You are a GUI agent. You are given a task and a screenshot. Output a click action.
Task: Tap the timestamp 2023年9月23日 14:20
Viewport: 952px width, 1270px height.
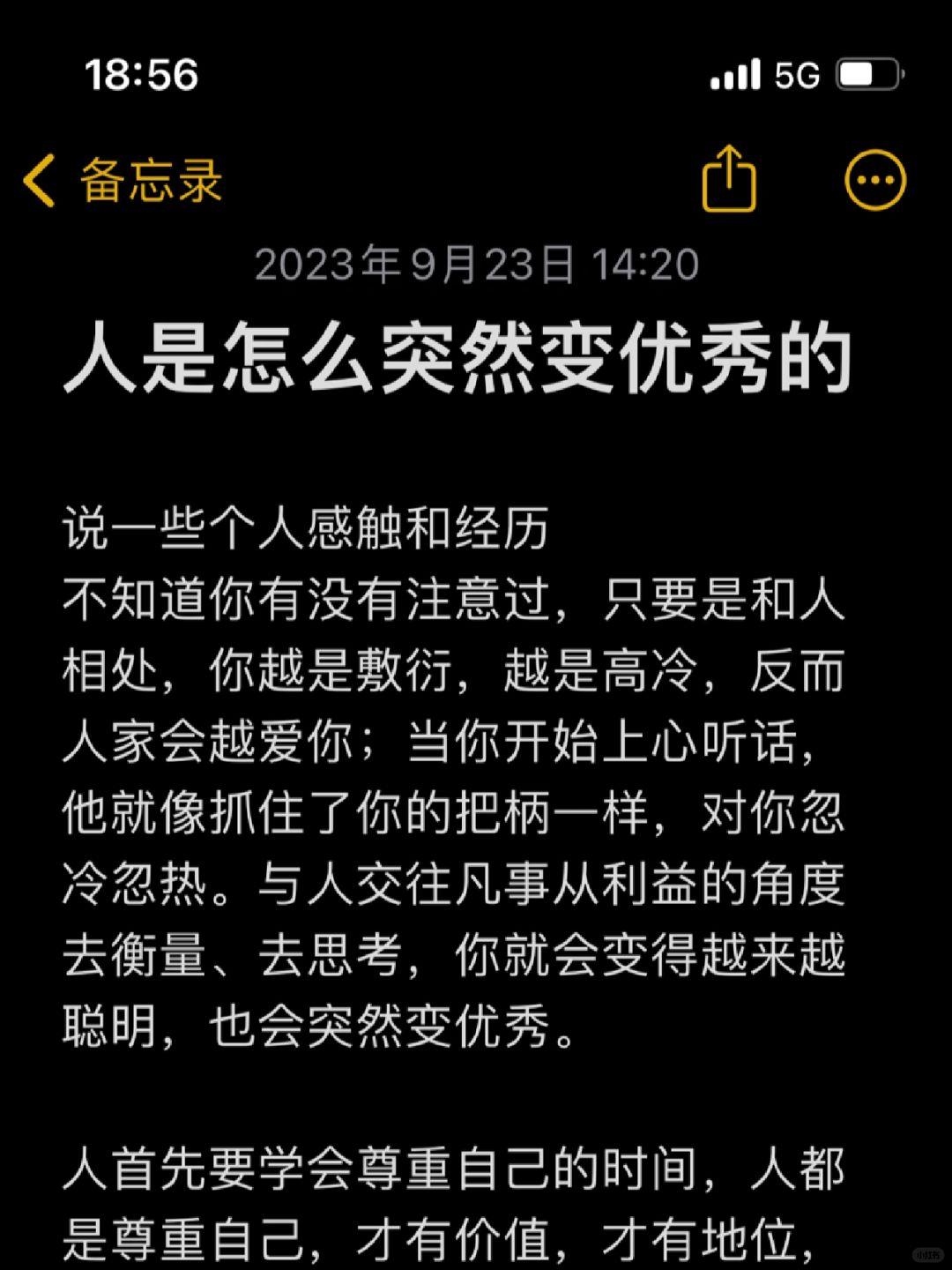pyautogui.click(x=476, y=262)
